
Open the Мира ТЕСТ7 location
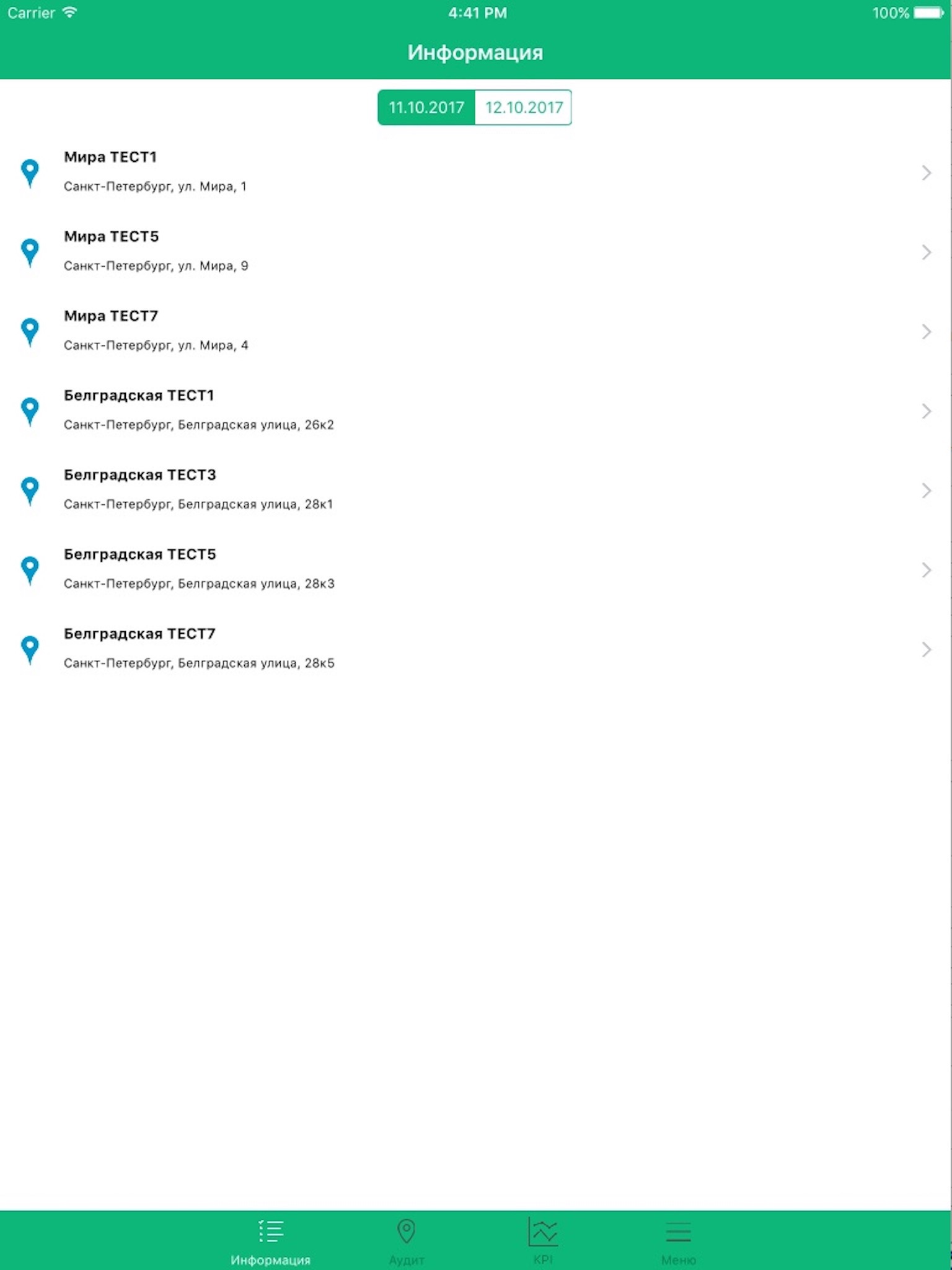[x=475, y=331]
